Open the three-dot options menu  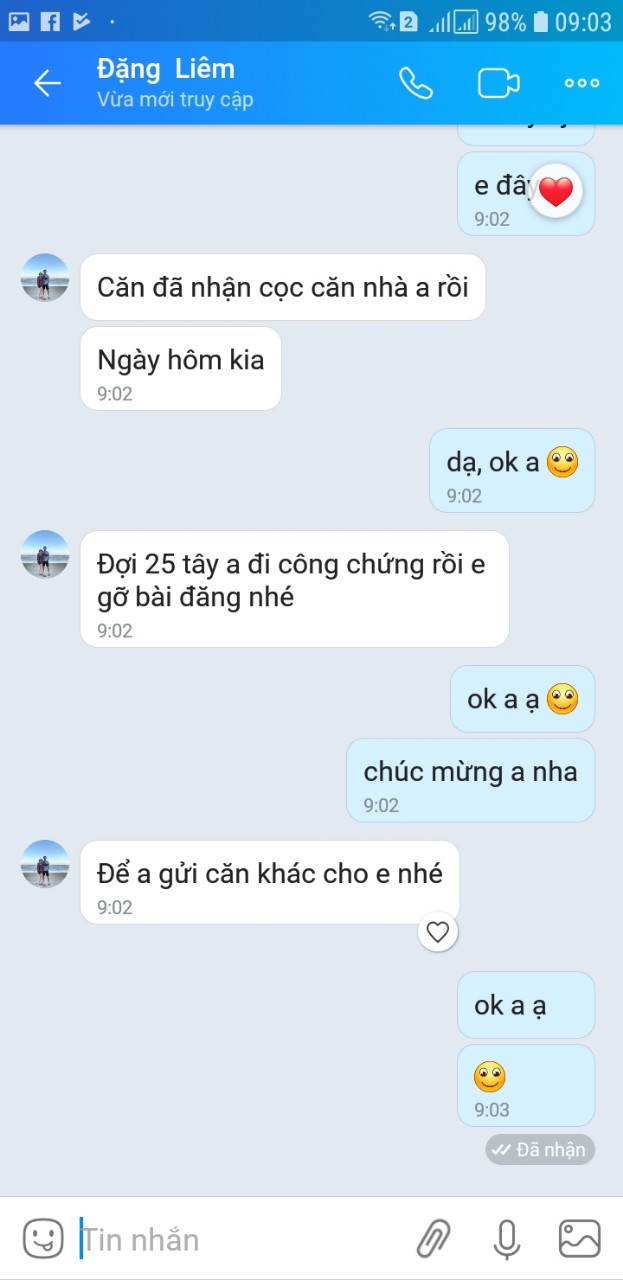tap(581, 83)
